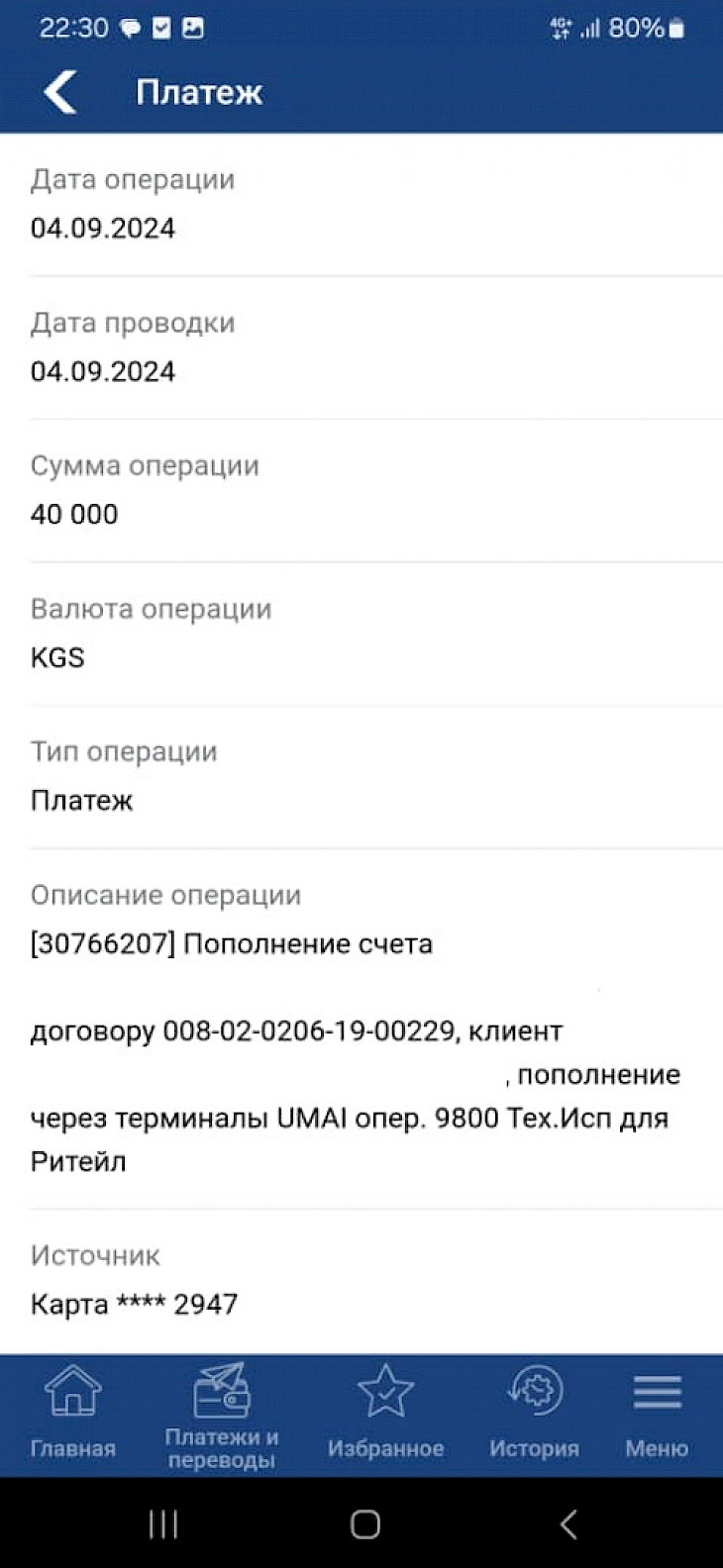The width and height of the screenshot is (723, 1568).
Task: Tap the system home button
Action: click(x=365, y=1524)
